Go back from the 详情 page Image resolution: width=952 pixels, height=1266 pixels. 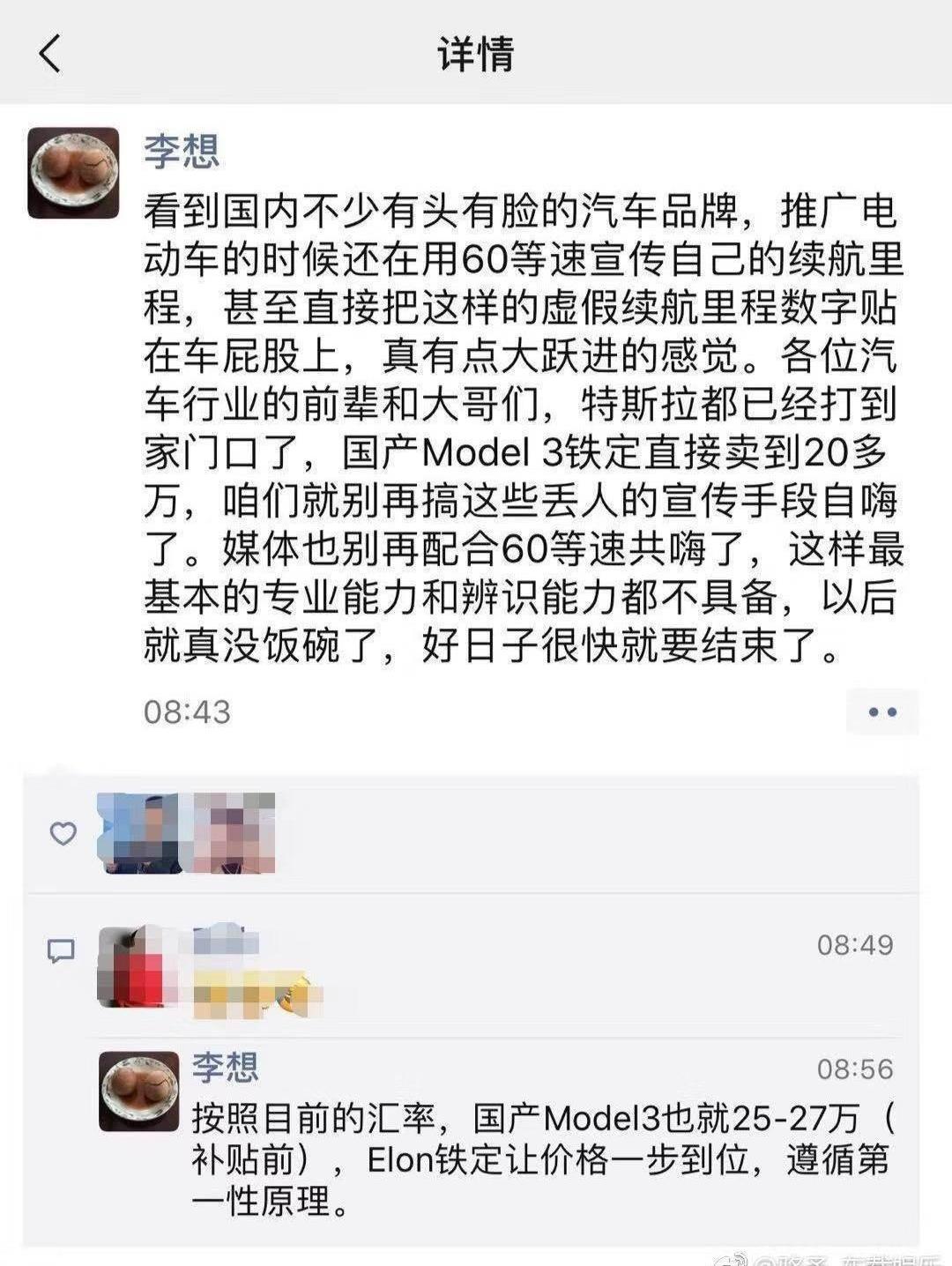tap(50, 54)
